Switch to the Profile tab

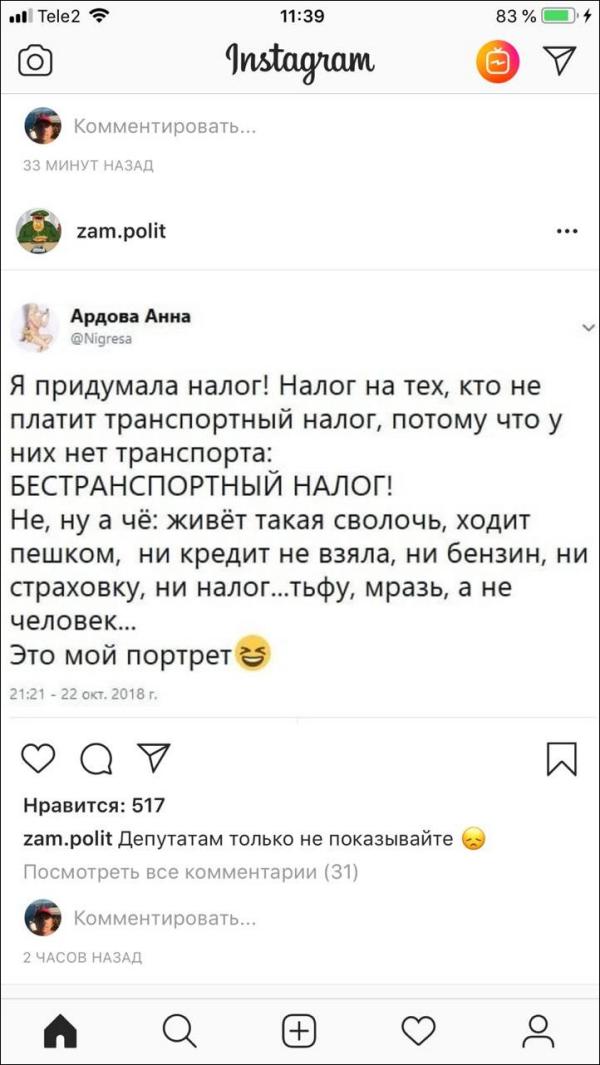(x=538, y=1030)
